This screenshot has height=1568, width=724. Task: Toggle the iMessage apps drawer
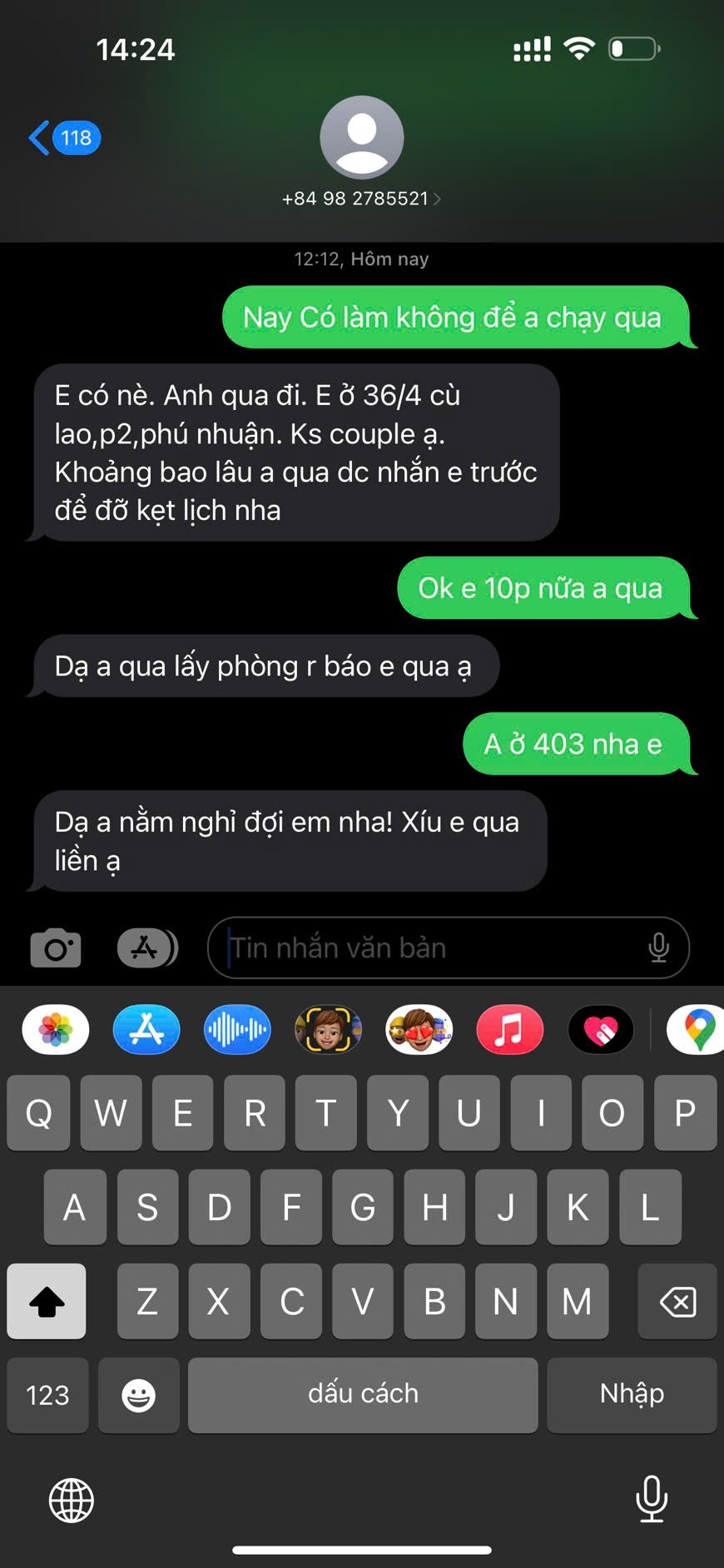[147, 947]
